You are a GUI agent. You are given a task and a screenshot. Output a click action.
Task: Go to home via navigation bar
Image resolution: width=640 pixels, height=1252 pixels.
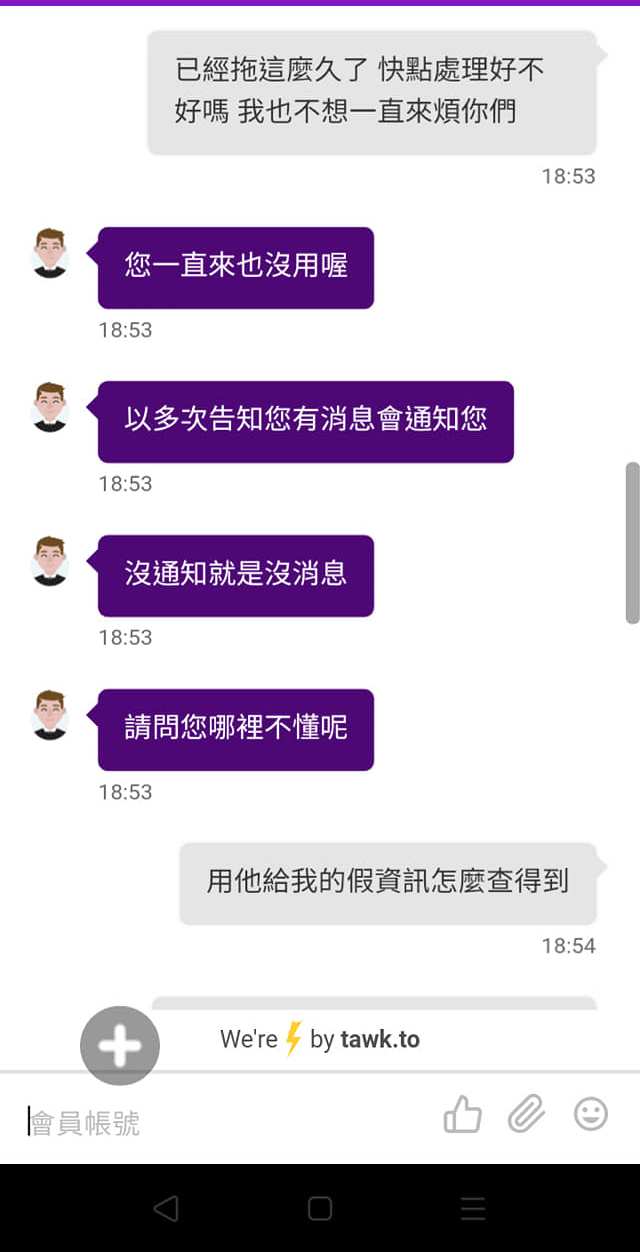[x=320, y=1208]
